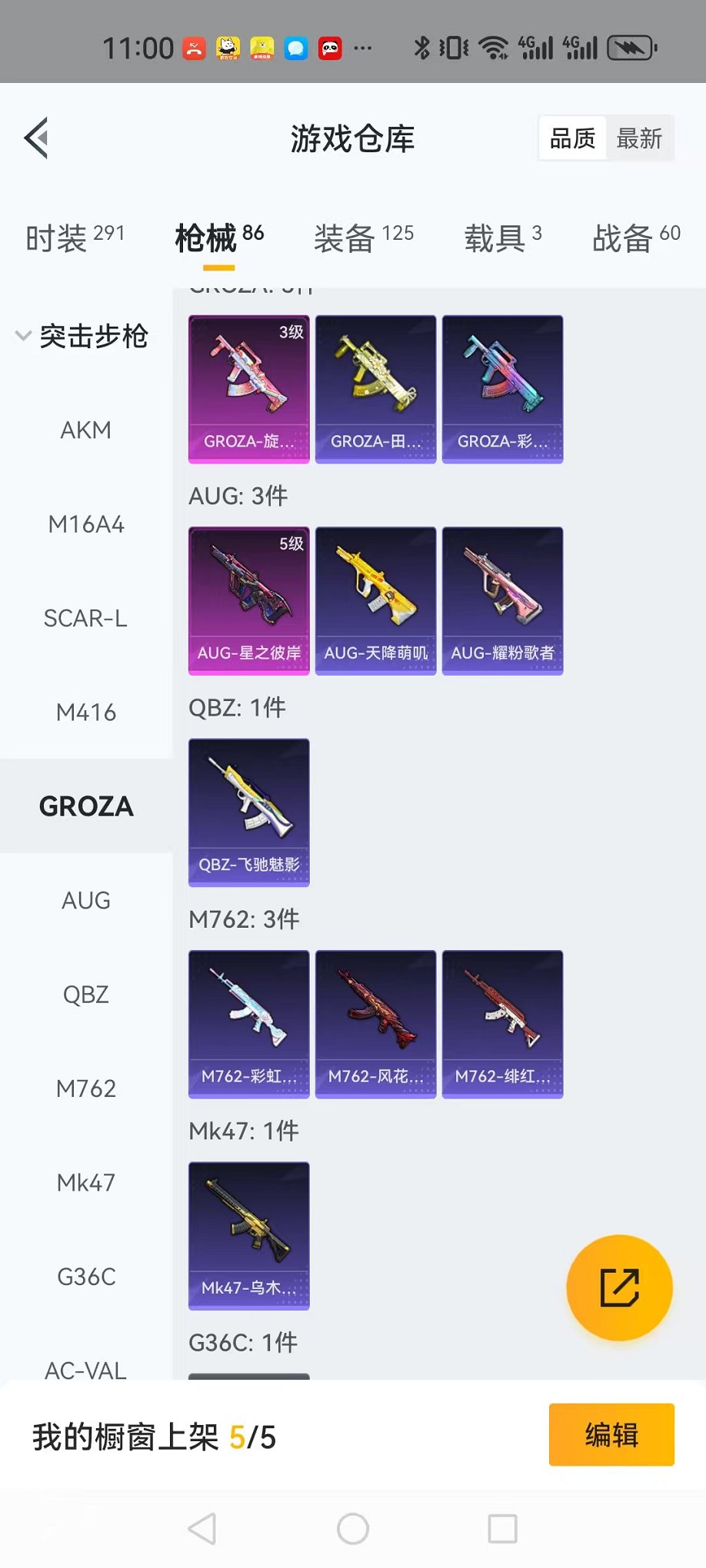
Task: Tap the yellow floating share button
Action: click(x=619, y=1287)
